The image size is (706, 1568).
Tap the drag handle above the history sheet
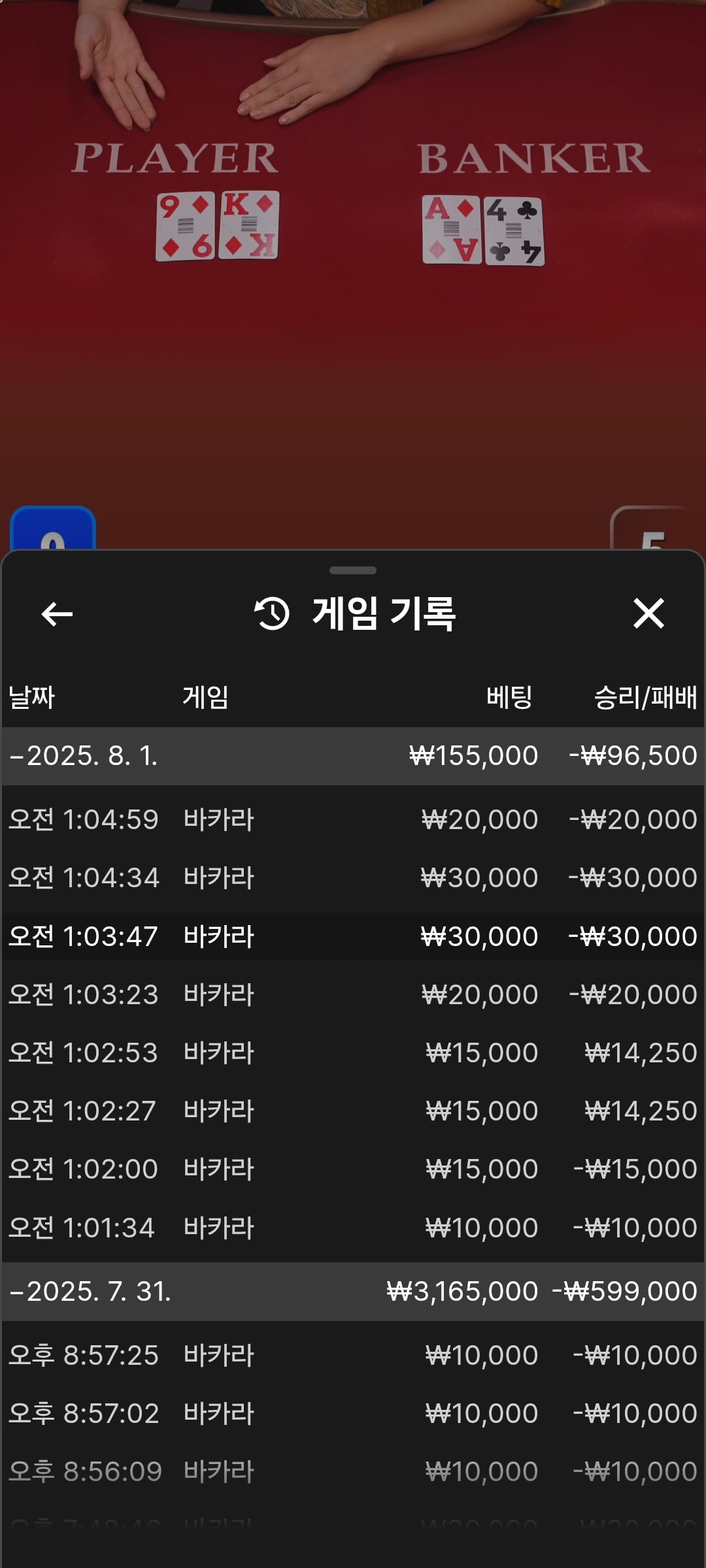[x=353, y=570]
